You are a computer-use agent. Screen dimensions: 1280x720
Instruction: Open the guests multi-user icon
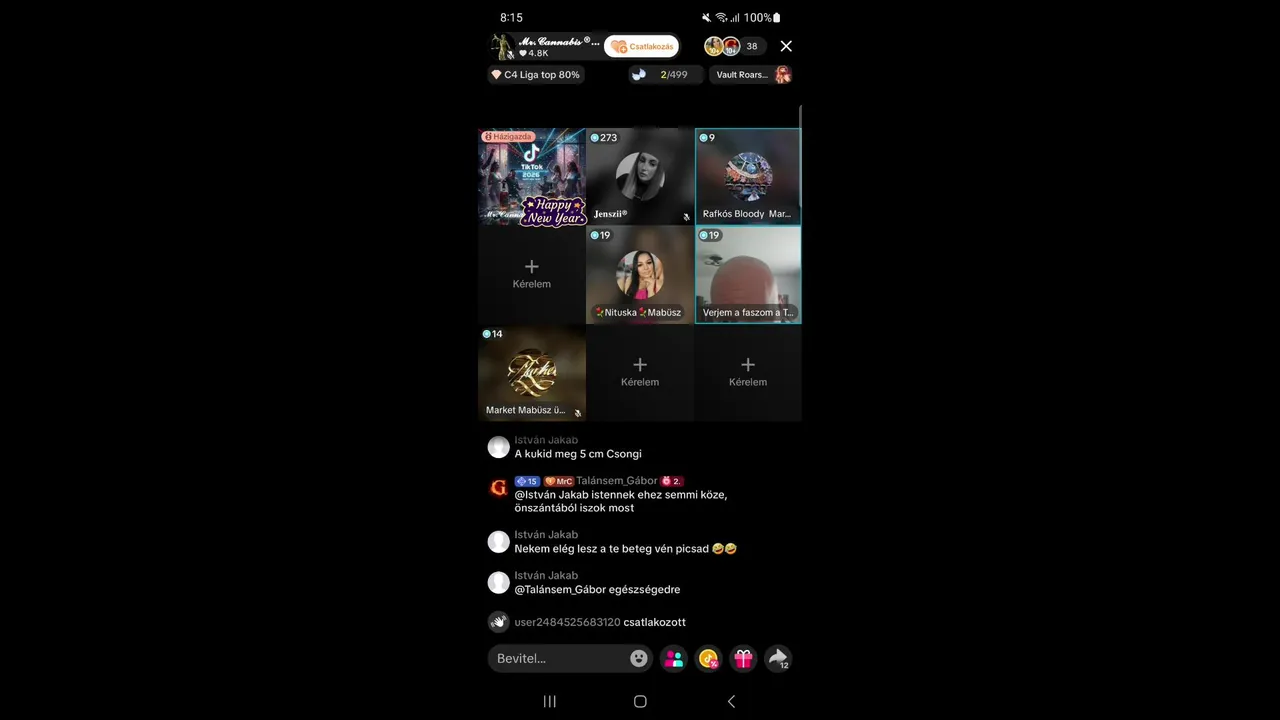[674, 658]
